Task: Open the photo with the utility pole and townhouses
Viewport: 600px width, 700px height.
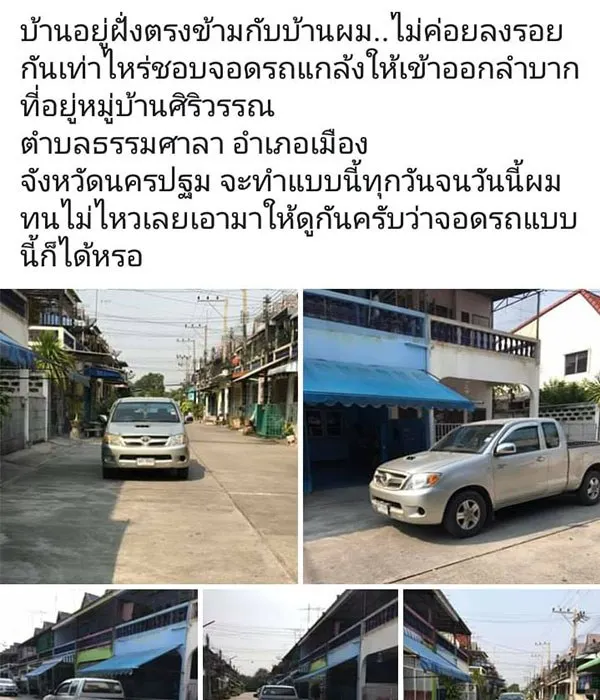Action: [502, 645]
